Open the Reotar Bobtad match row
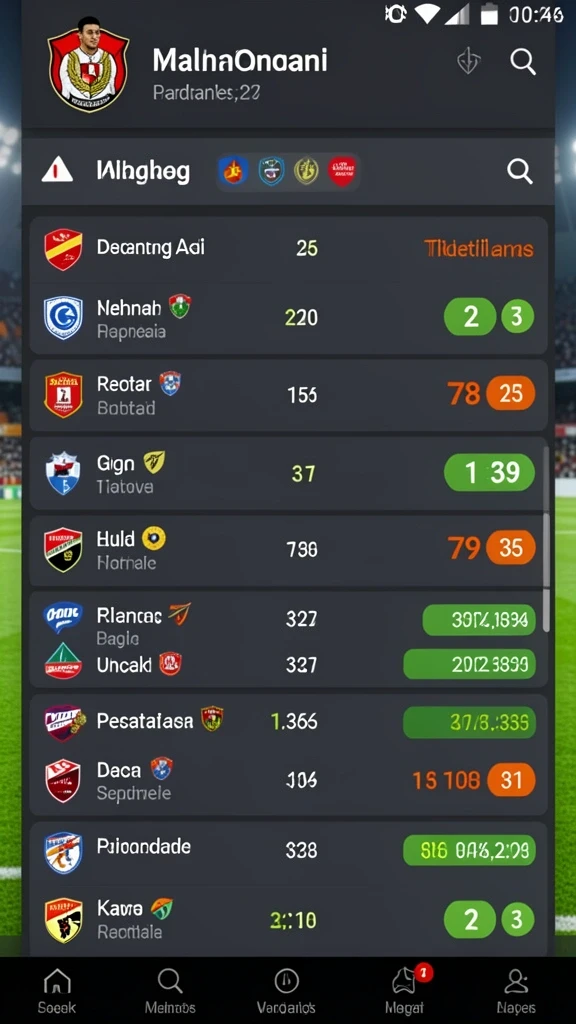 [288, 394]
